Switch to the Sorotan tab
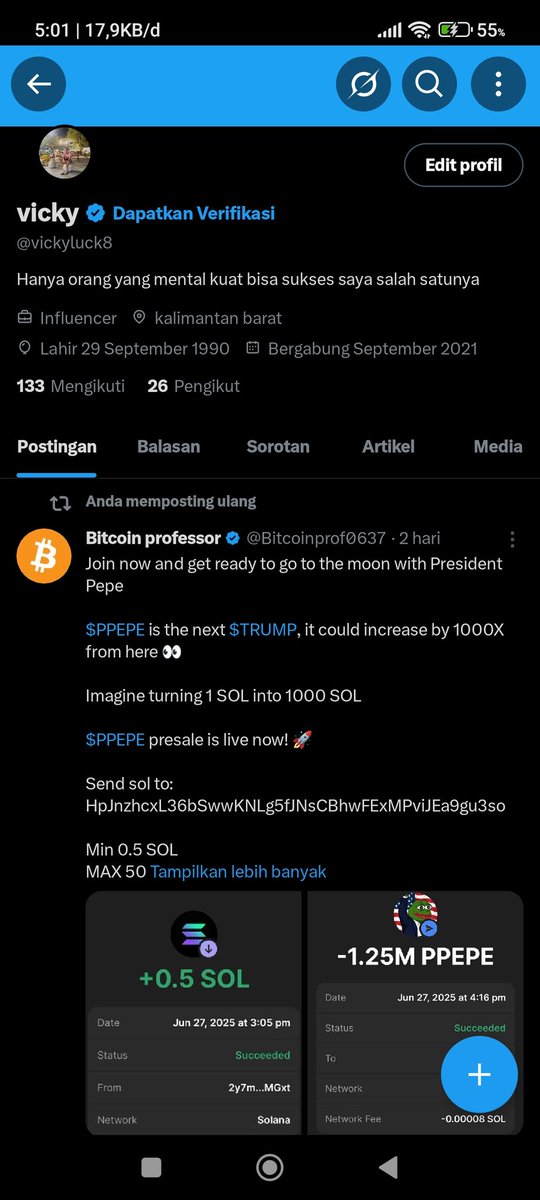 278,447
